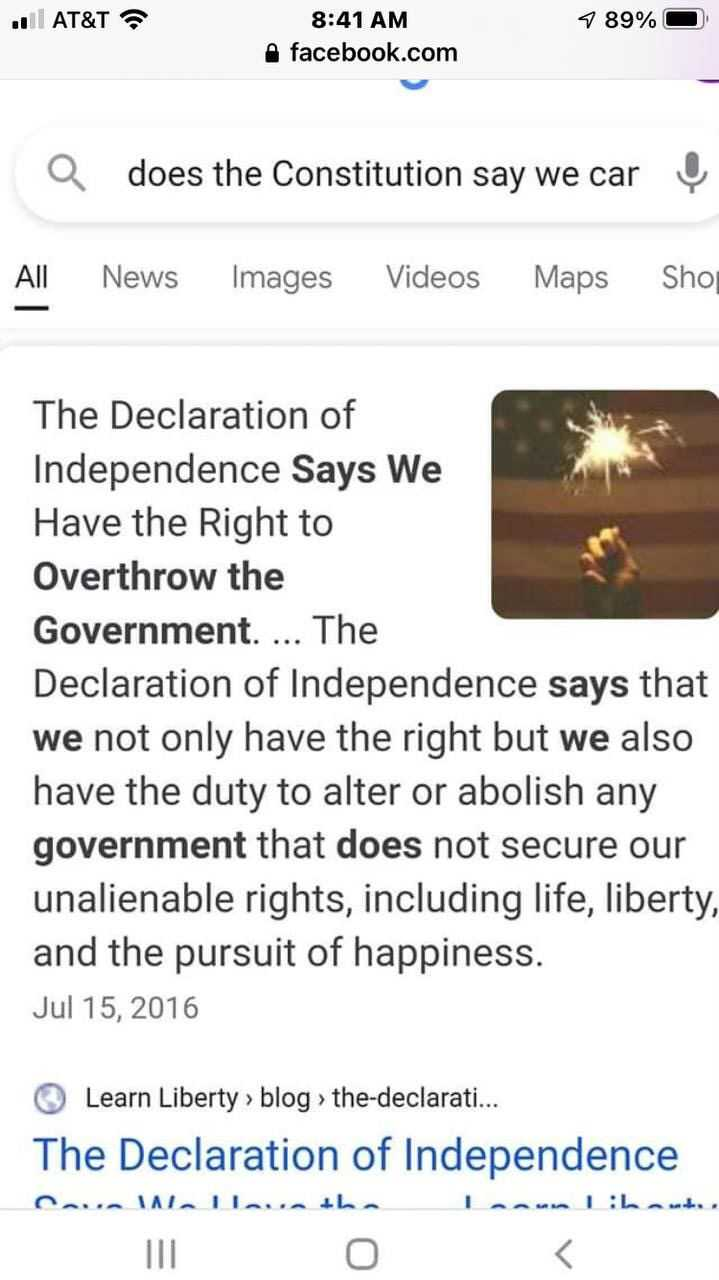719x1280 pixels.
Task: Switch to the Images results tab
Action: pyautogui.click(x=282, y=277)
